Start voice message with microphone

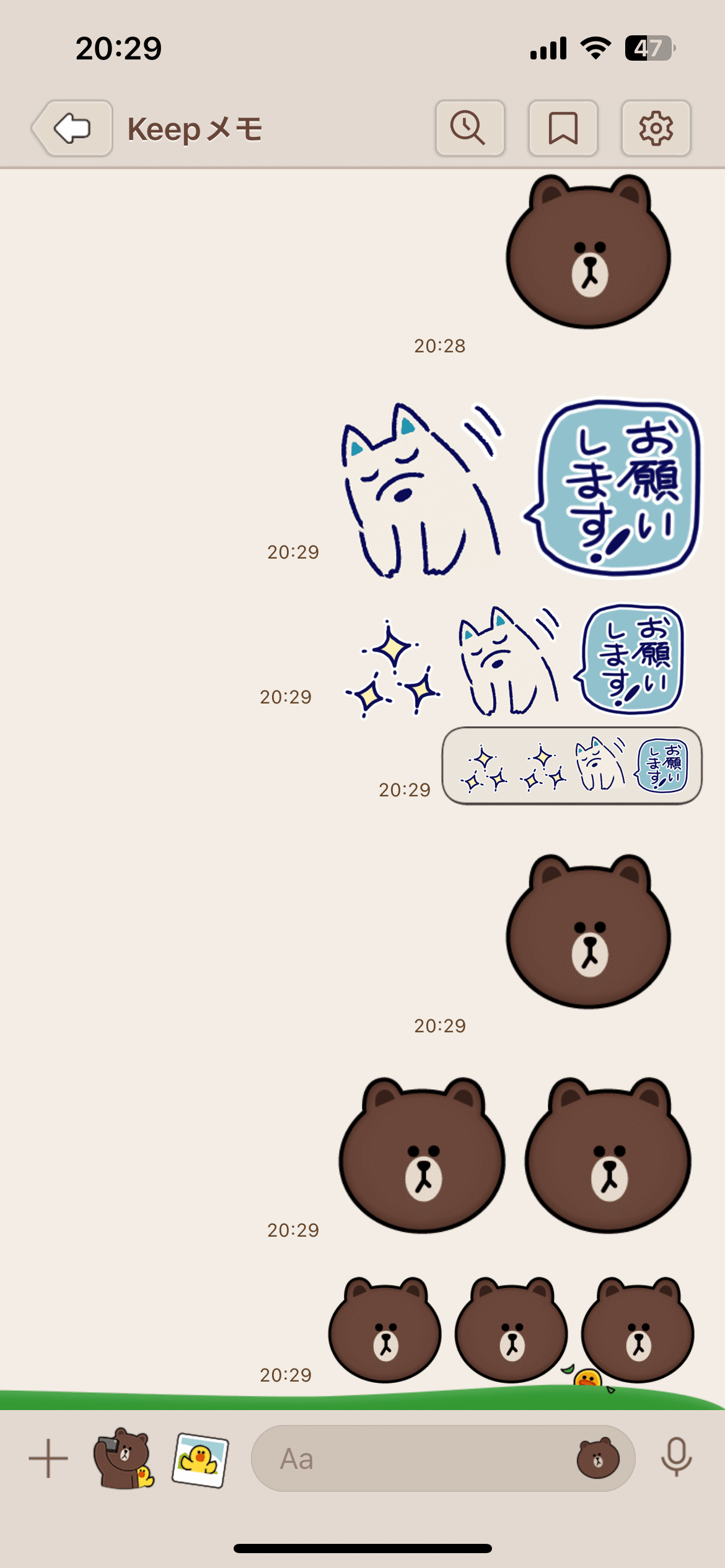click(x=676, y=1457)
